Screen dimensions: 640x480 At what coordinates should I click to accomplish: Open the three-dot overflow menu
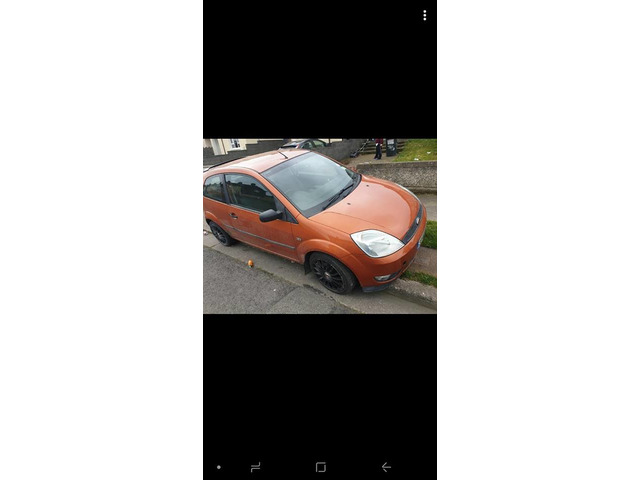[424, 15]
